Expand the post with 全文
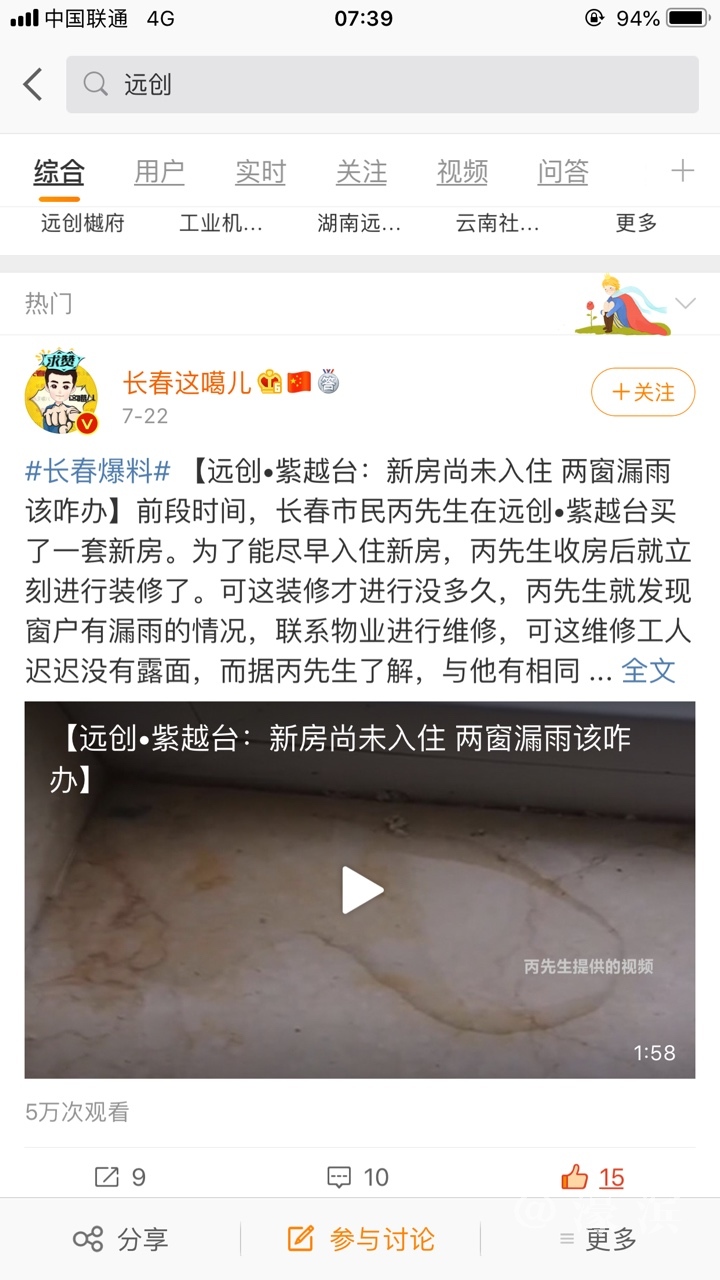Screen dimensions: 720x1280 (x=648, y=670)
